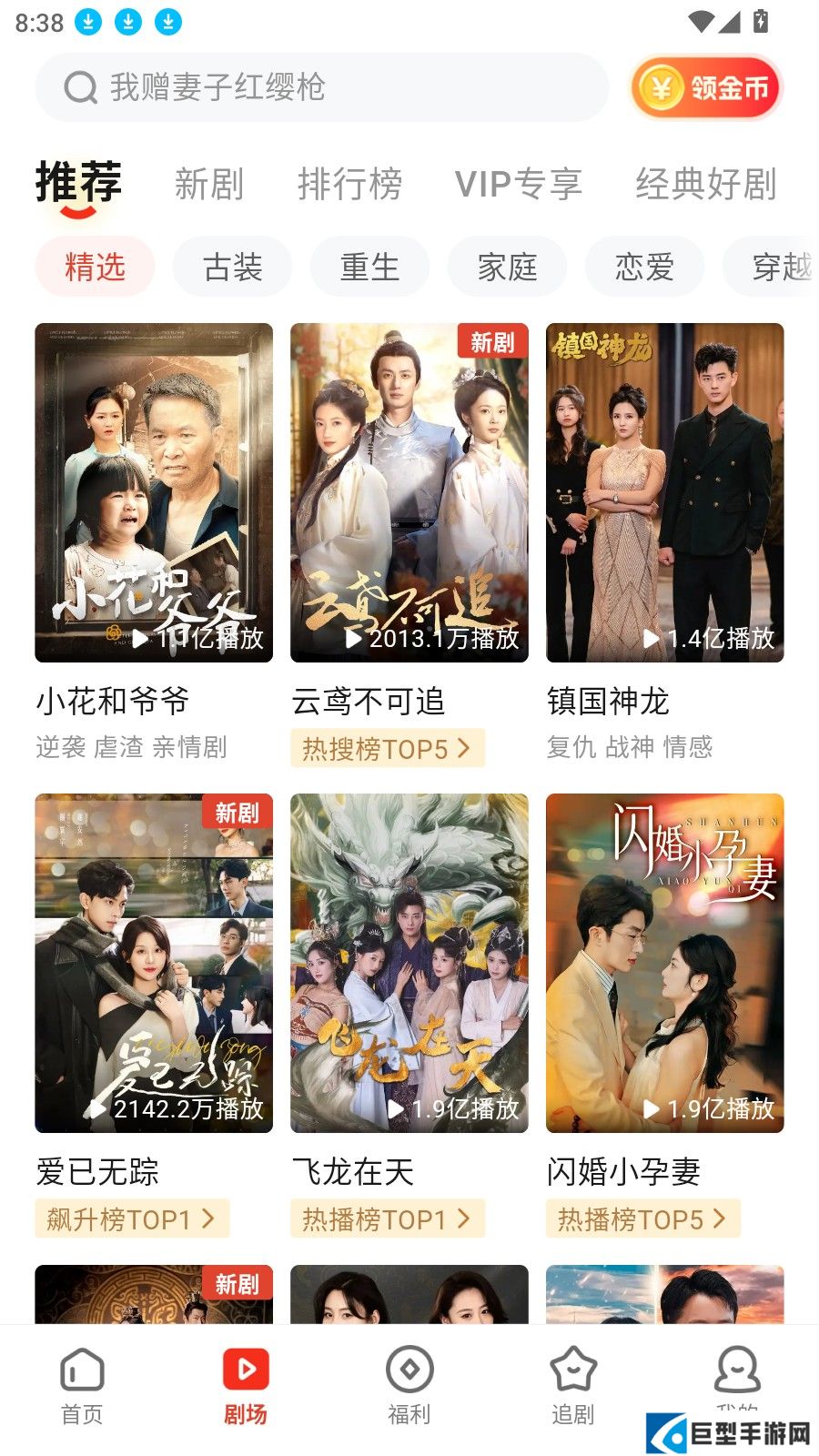This screenshot has height=1456, width=819.
Task: Play the drama 云鸢不可追
Action: [409, 492]
